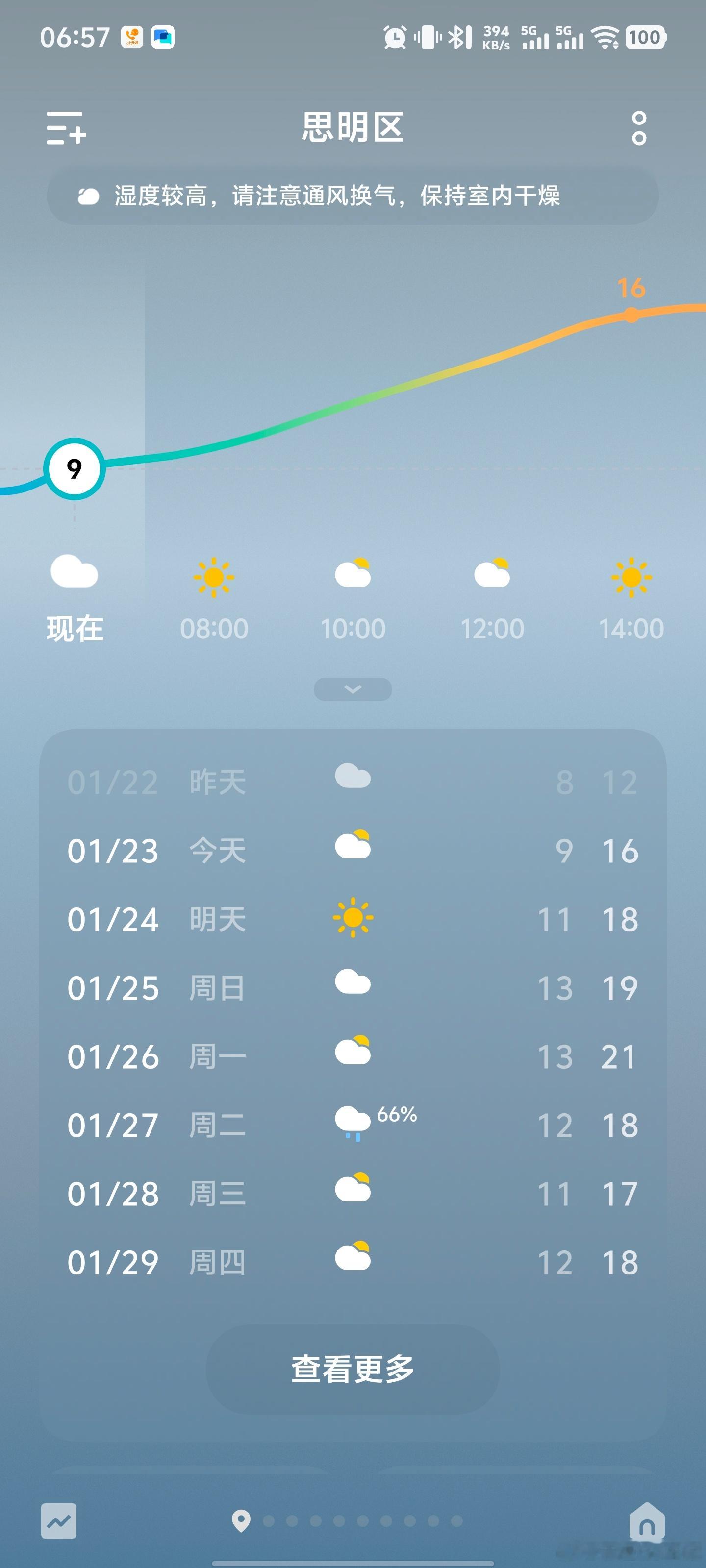Tap the 9-degree point on the temperature curve
Screen dimensions: 706x1568
(x=74, y=469)
